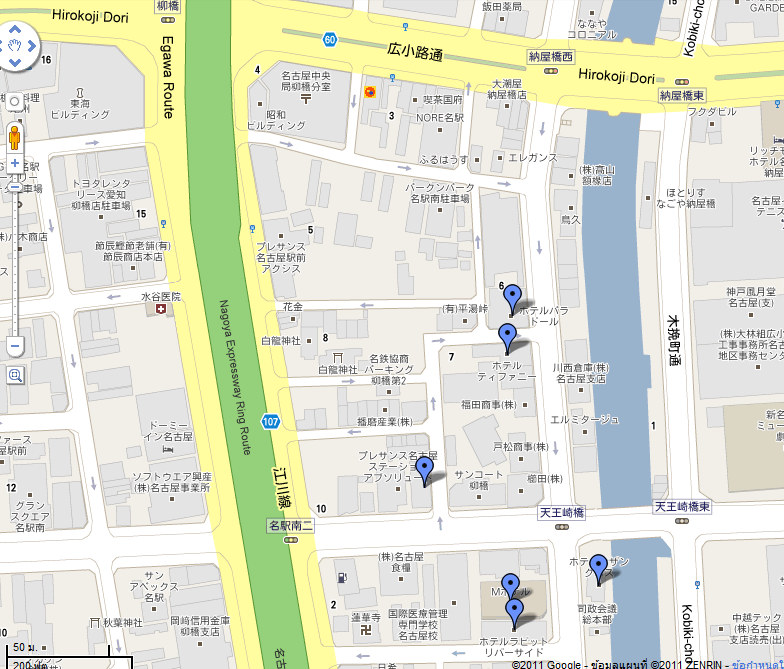Pan the map right with the arrow

click(31, 45)
